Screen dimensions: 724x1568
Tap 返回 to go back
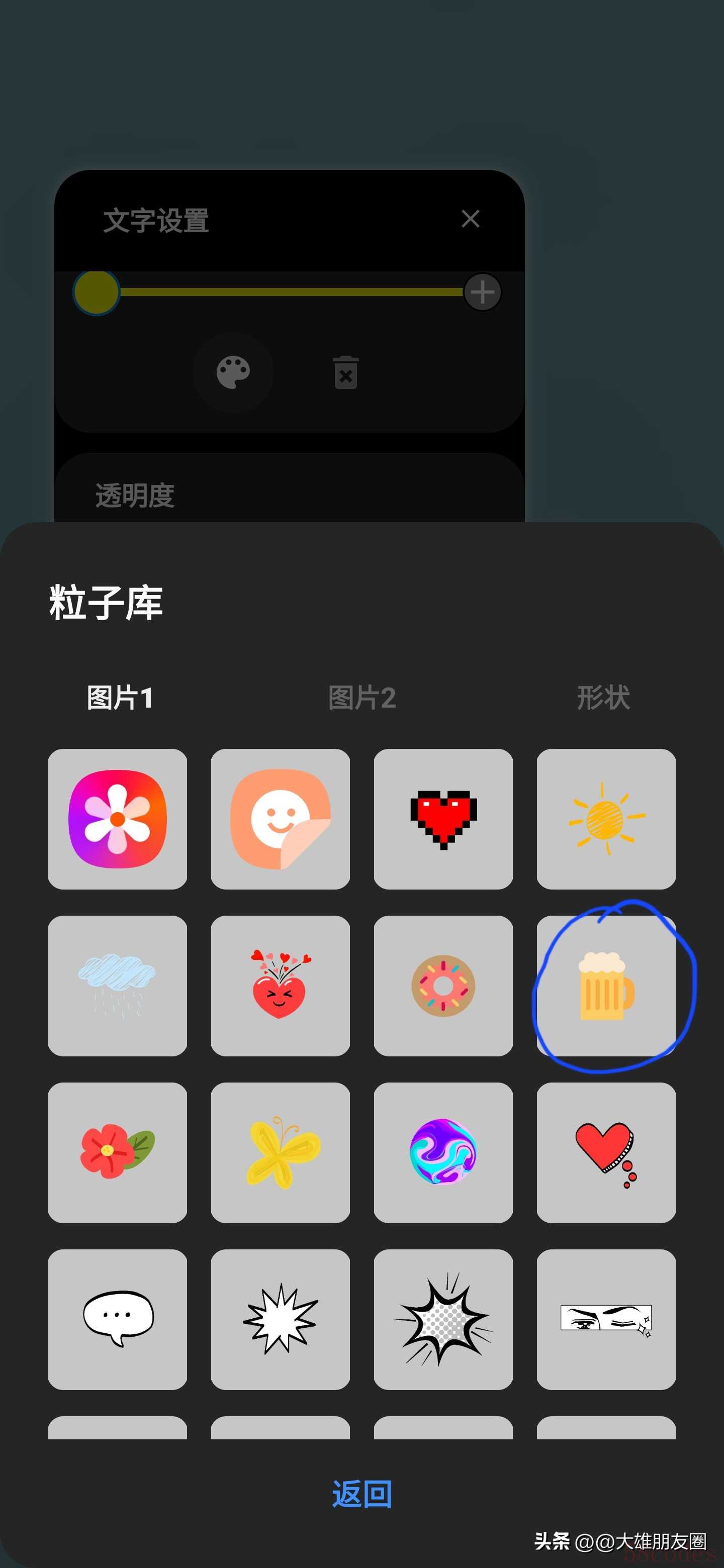click(361, 1494)
